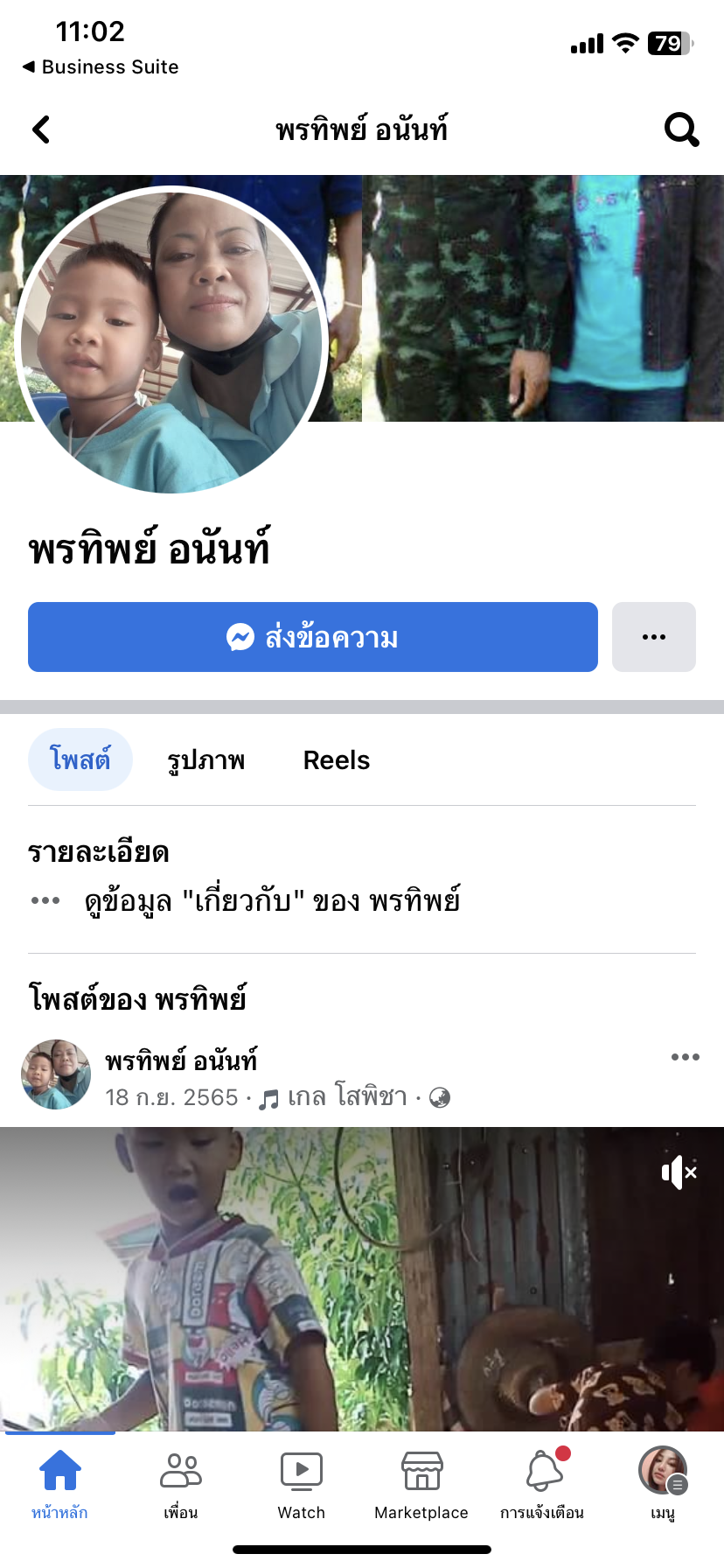Switch to the รูปภาพ tab
724x1568 pixels.
206,759
